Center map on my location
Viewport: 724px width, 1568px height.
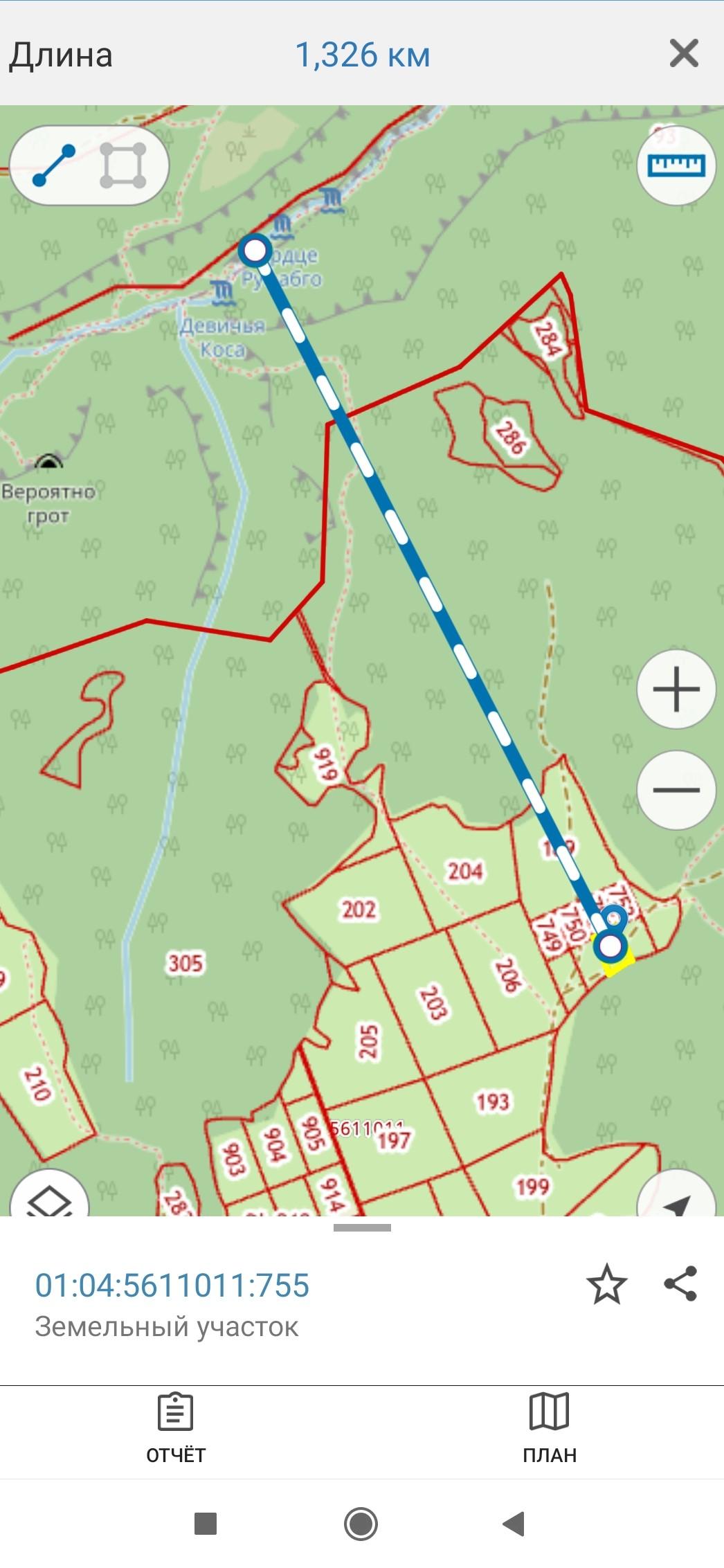(677, 1201)
